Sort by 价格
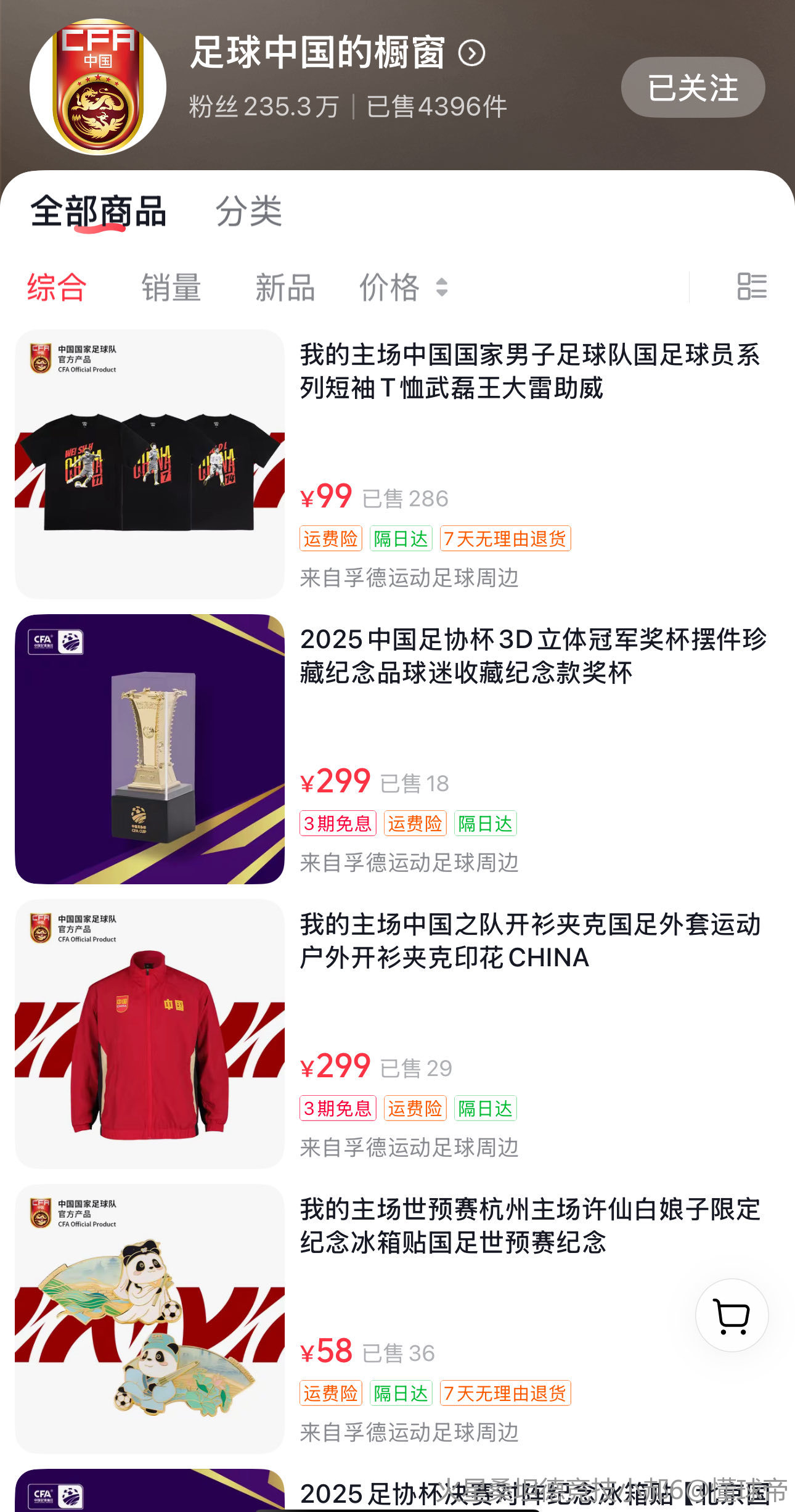This screenshot has height=1512, width=795. tap(402, 287)
